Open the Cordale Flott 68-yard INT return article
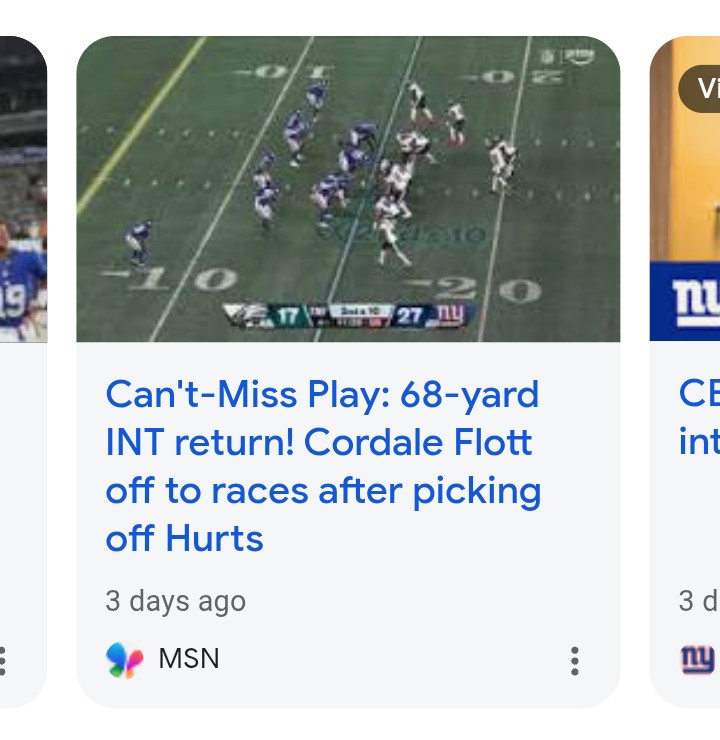The width and height of the screenshot is (720, 740). click(x=323, y=466)
